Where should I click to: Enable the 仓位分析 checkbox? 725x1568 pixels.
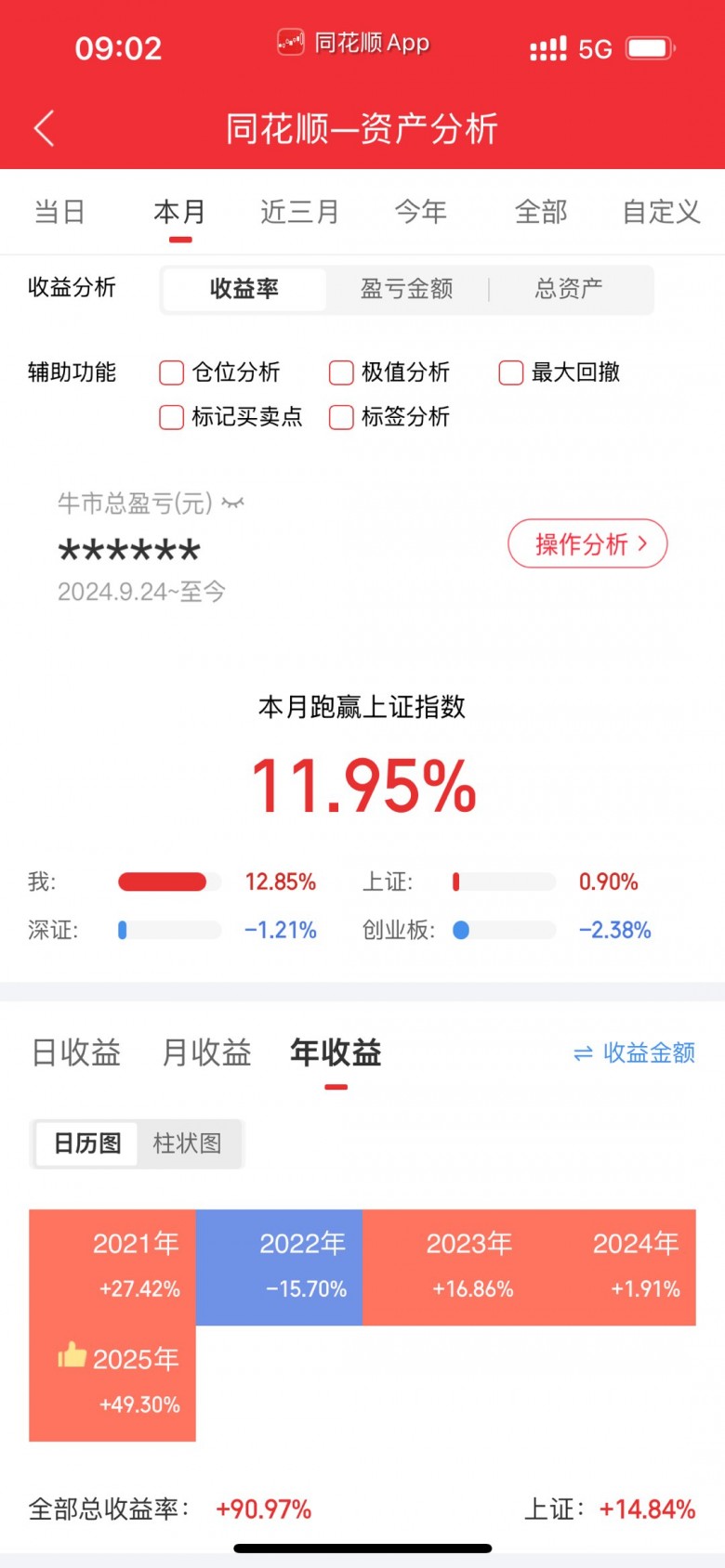[x=172, y=372]
